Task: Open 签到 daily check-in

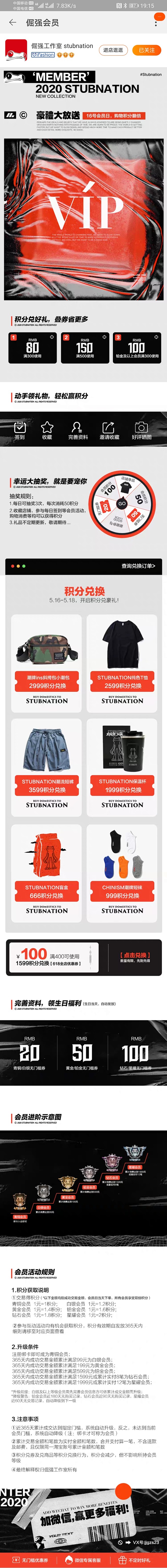Action: click(x=20, y=430)
